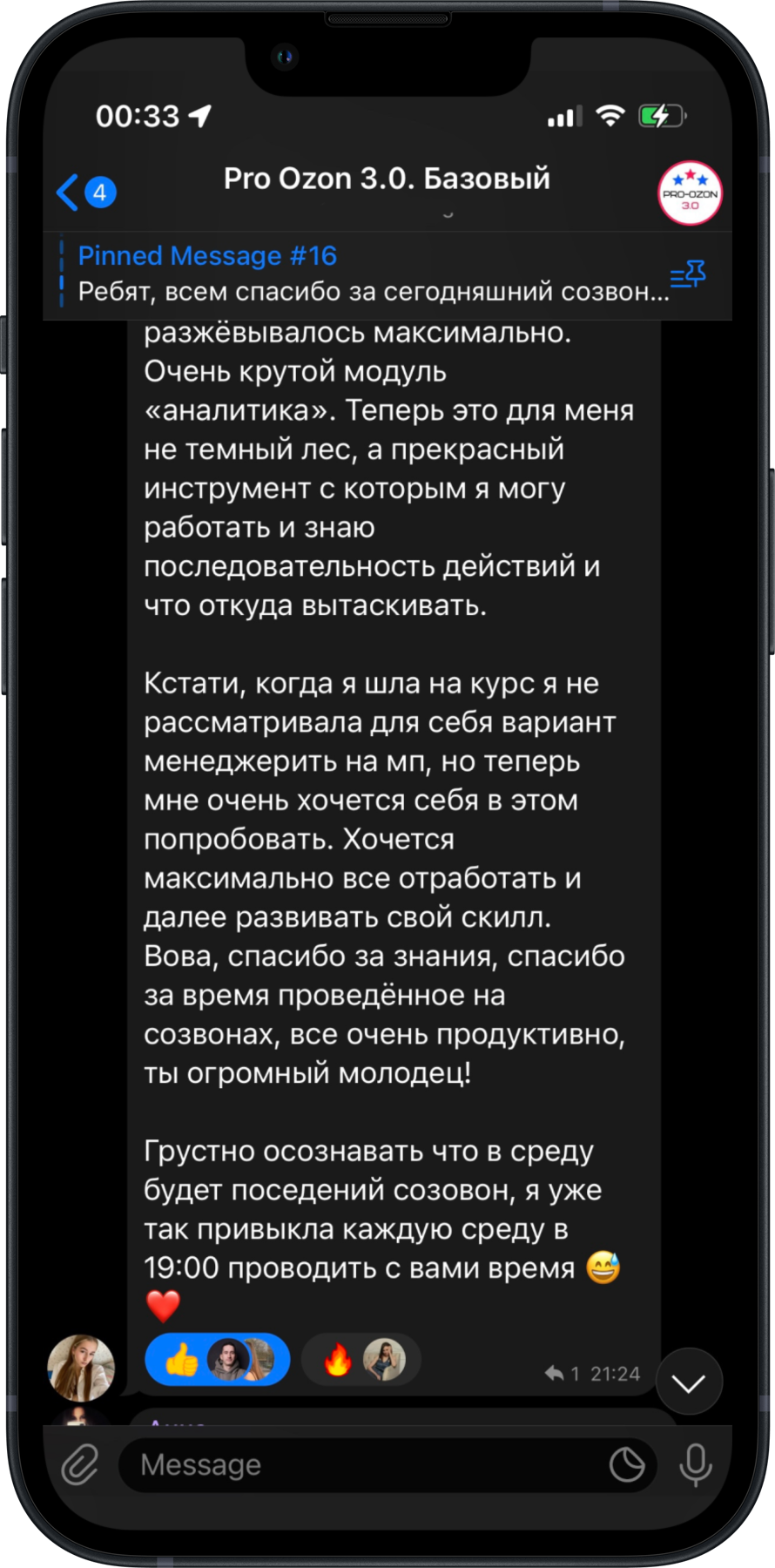The image size is (775, 1568).
Task: Attach a file with the paperclip
Action: 79,1465
